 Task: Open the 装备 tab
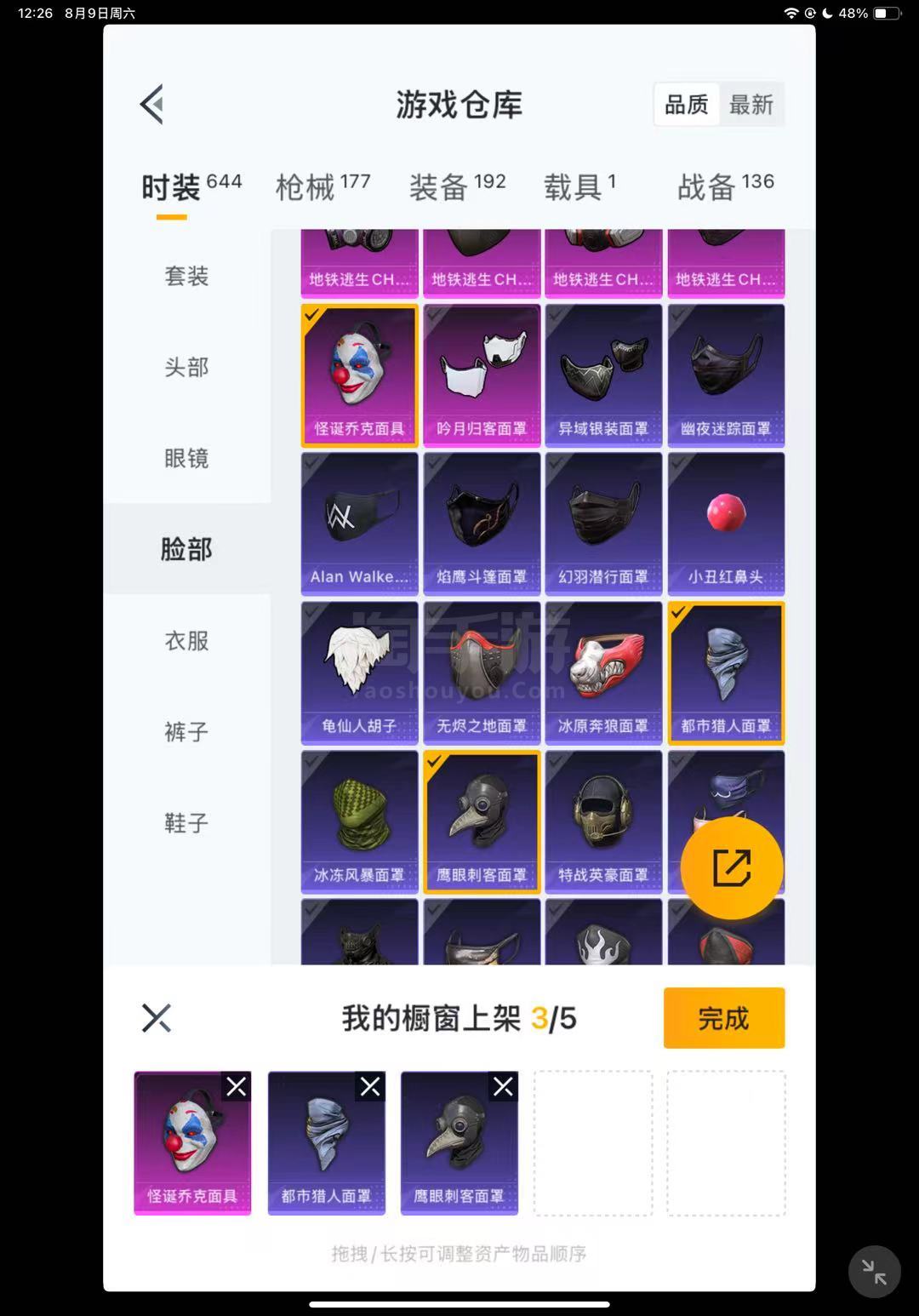point(457,186)
